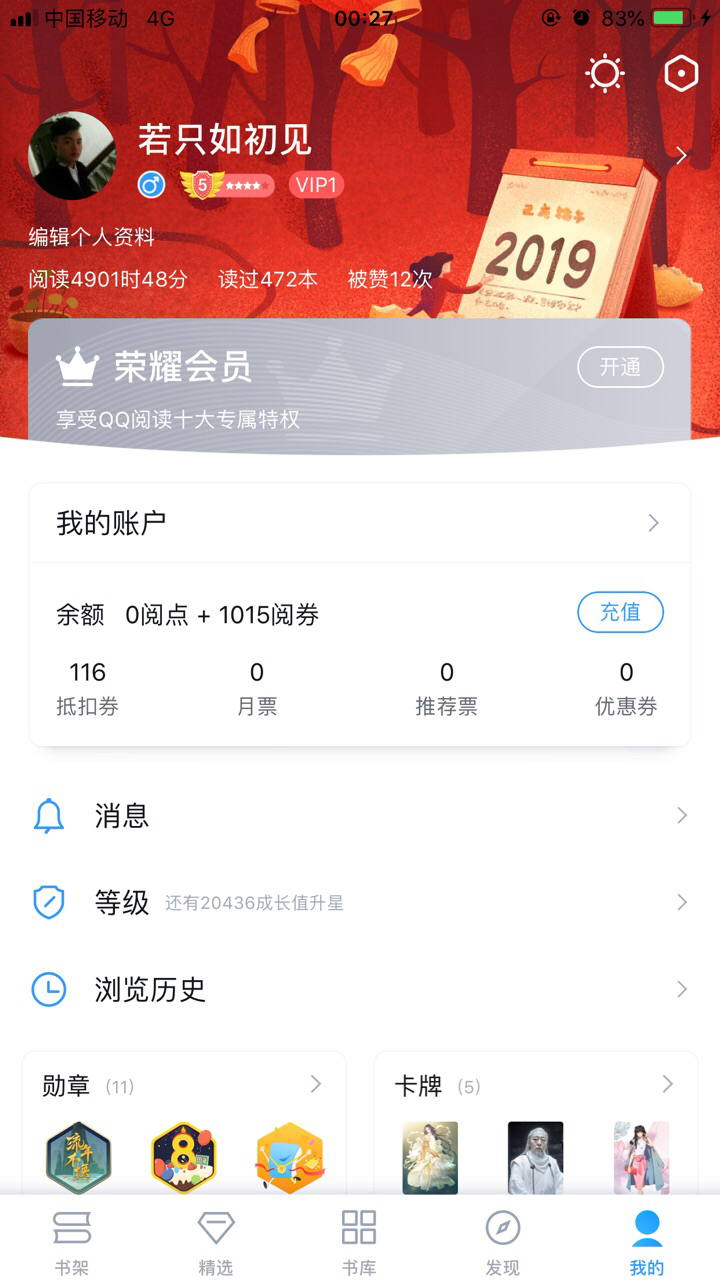Open the profile avatar photo
The image size is (720, 1280).
(x=72, y=156)
